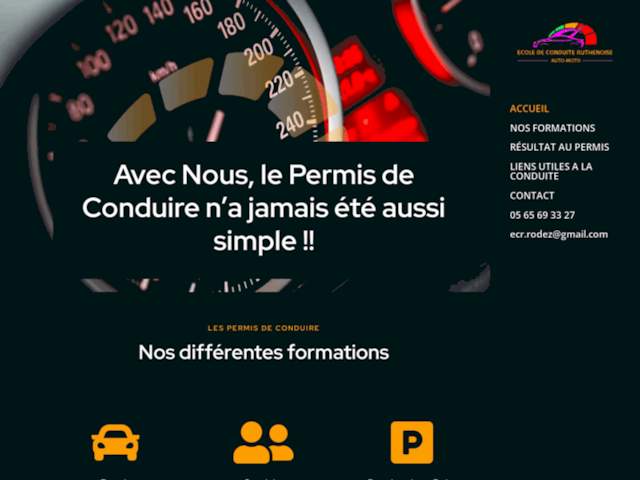Go to Nos Formations page
The height and width of the screenshot is (480, 640).
click(x=552, y=128)
